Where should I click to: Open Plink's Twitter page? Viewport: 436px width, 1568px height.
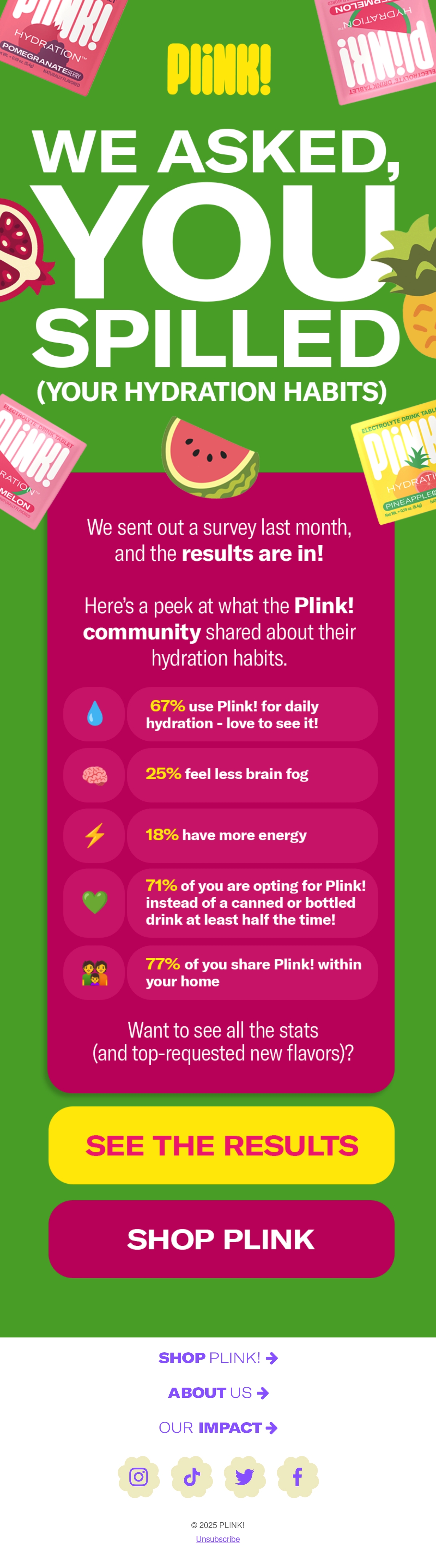[245, 1477]
